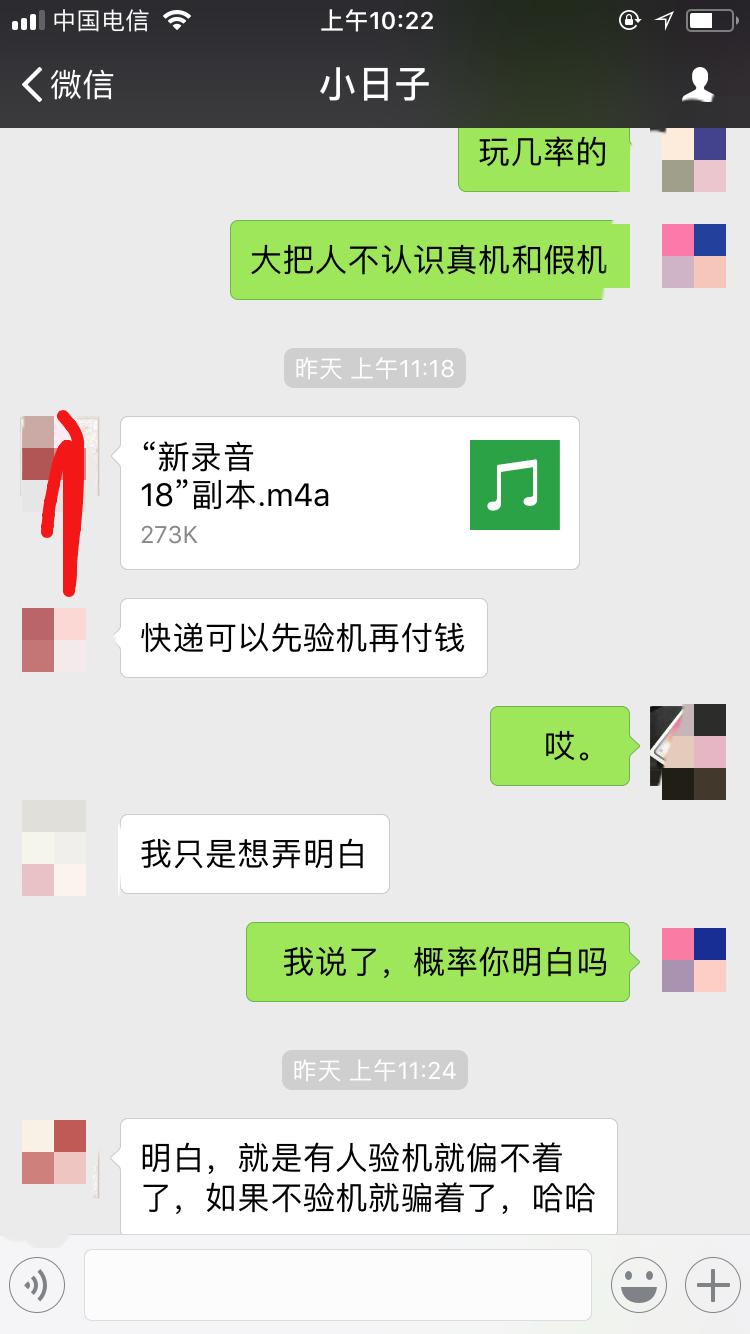Select the bubble 快递可以先验机再付钱

303,638
